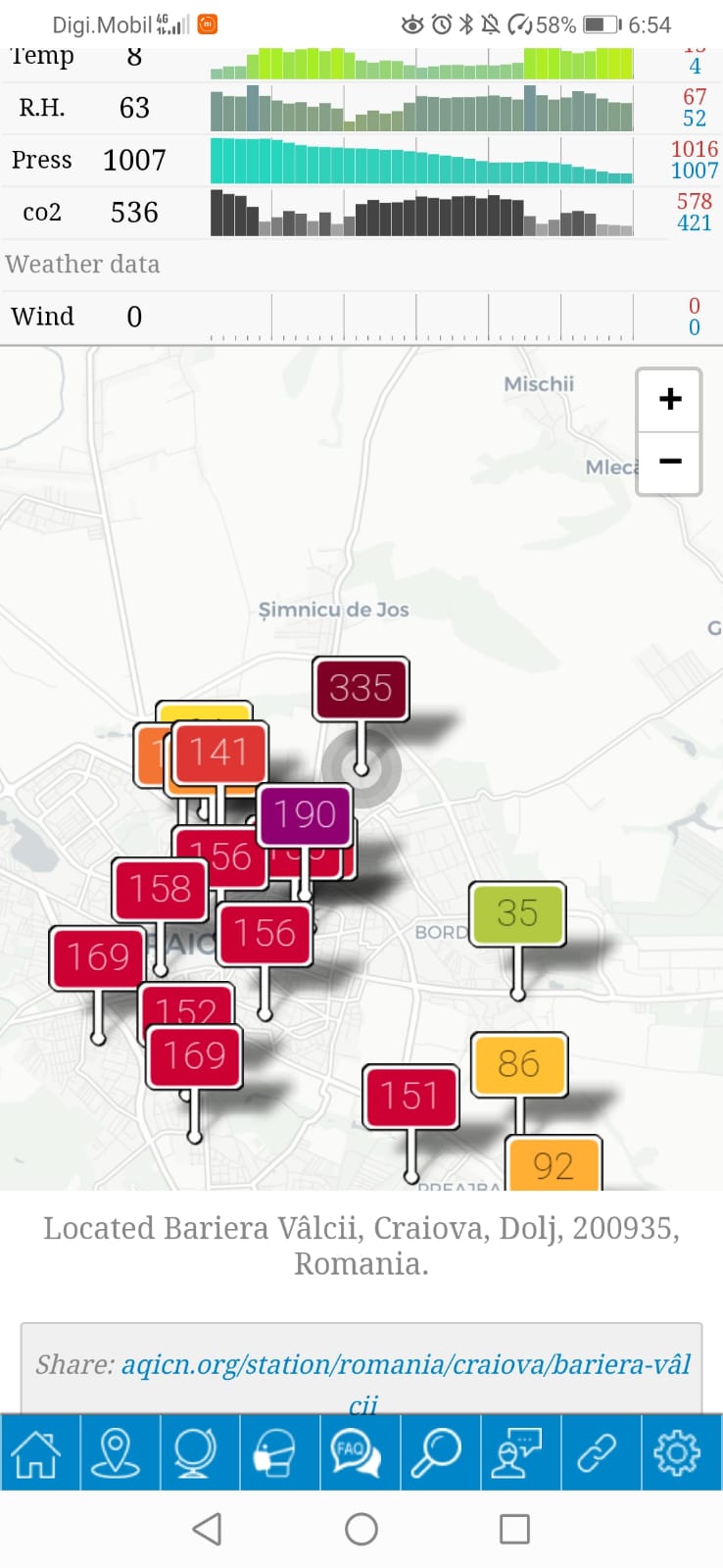Go to the home icon in toolbar

coord(35,1452)
